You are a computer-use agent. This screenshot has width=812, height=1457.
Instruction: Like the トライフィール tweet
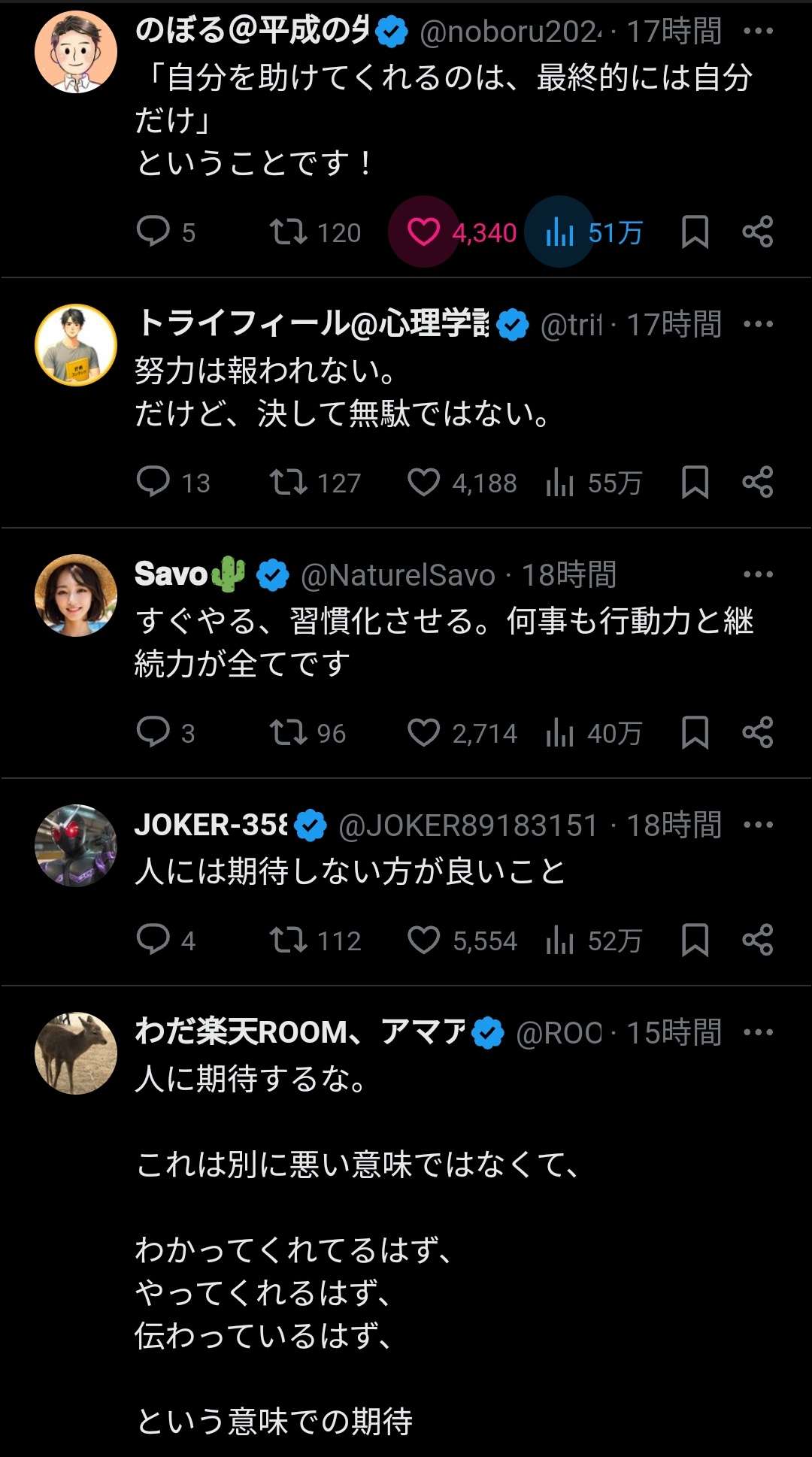point(423,482)
